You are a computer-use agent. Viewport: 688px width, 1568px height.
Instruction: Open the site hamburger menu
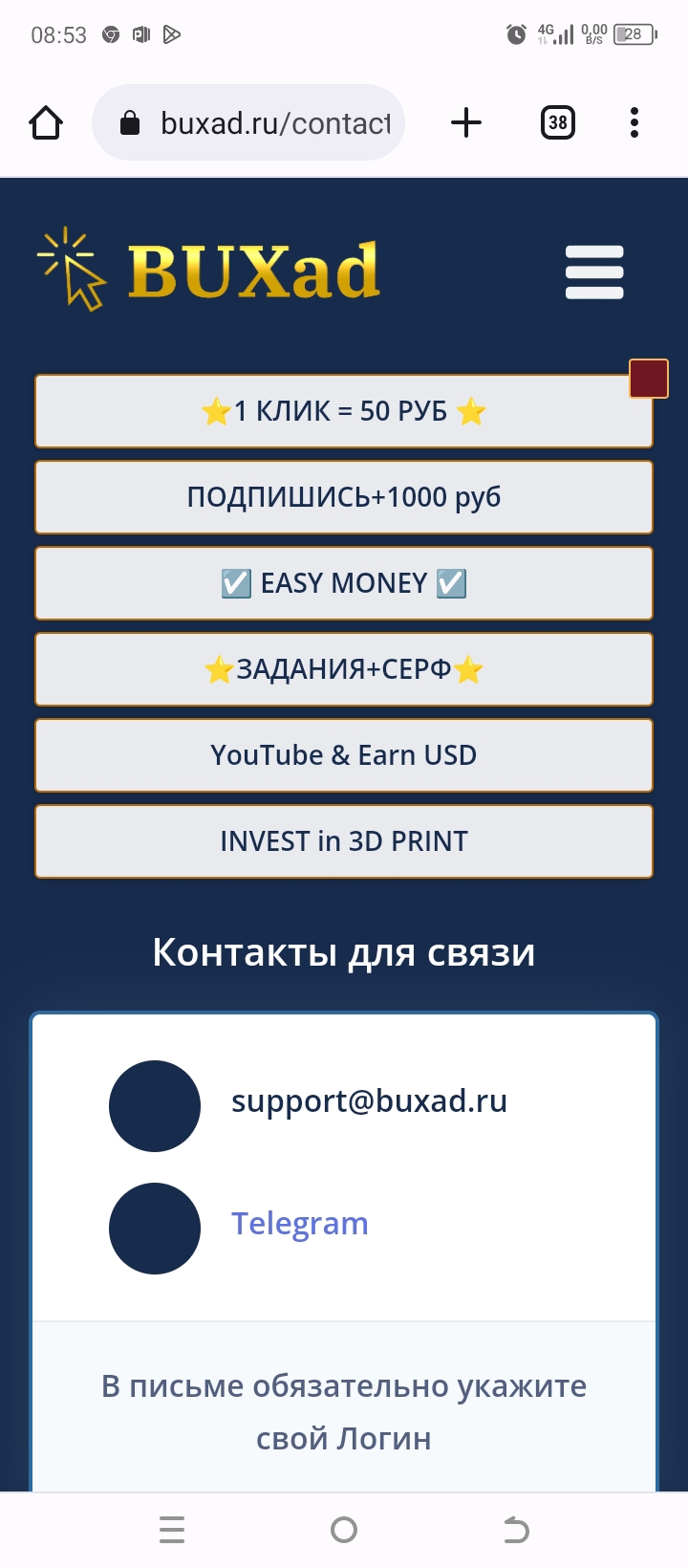coord(594,272)
